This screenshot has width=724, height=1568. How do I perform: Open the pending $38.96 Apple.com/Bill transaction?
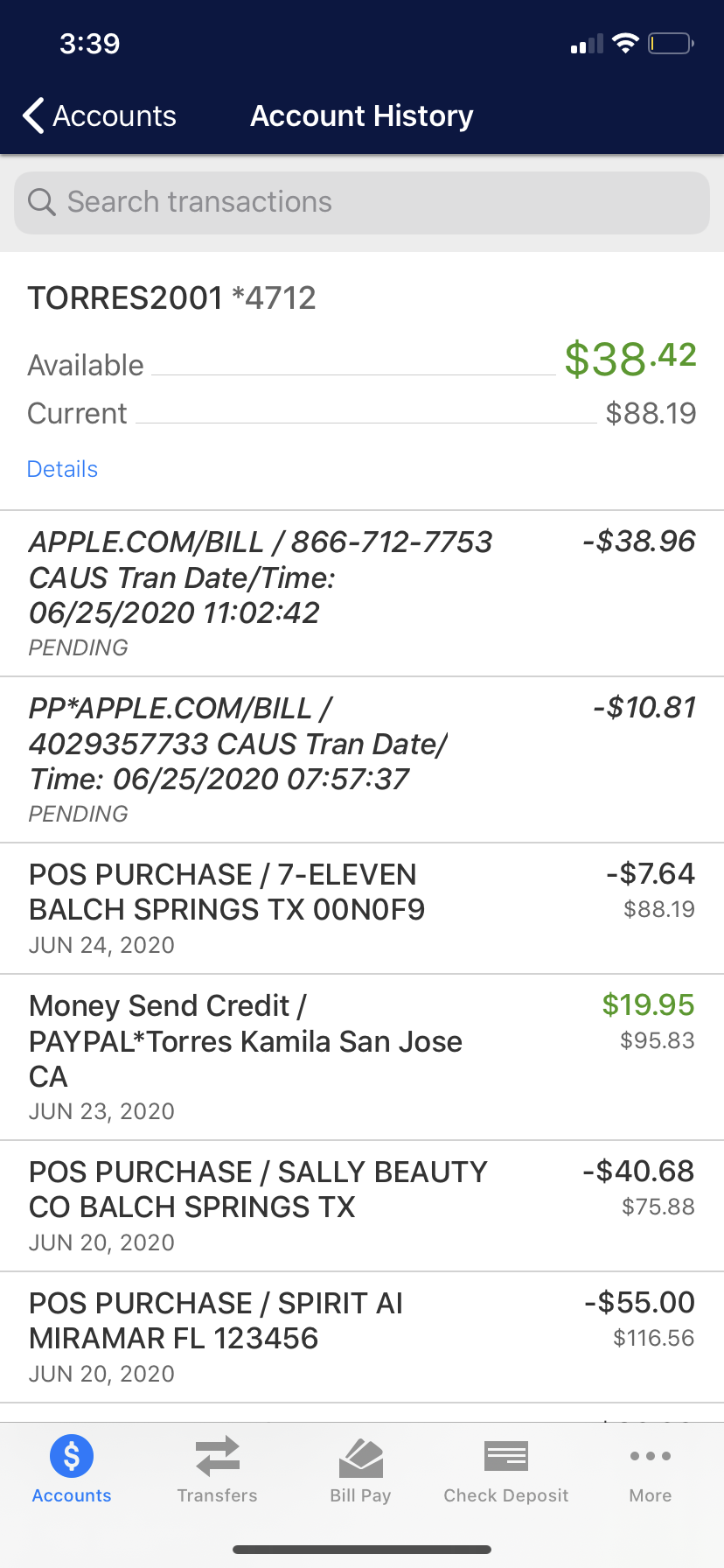click(362, 593)
